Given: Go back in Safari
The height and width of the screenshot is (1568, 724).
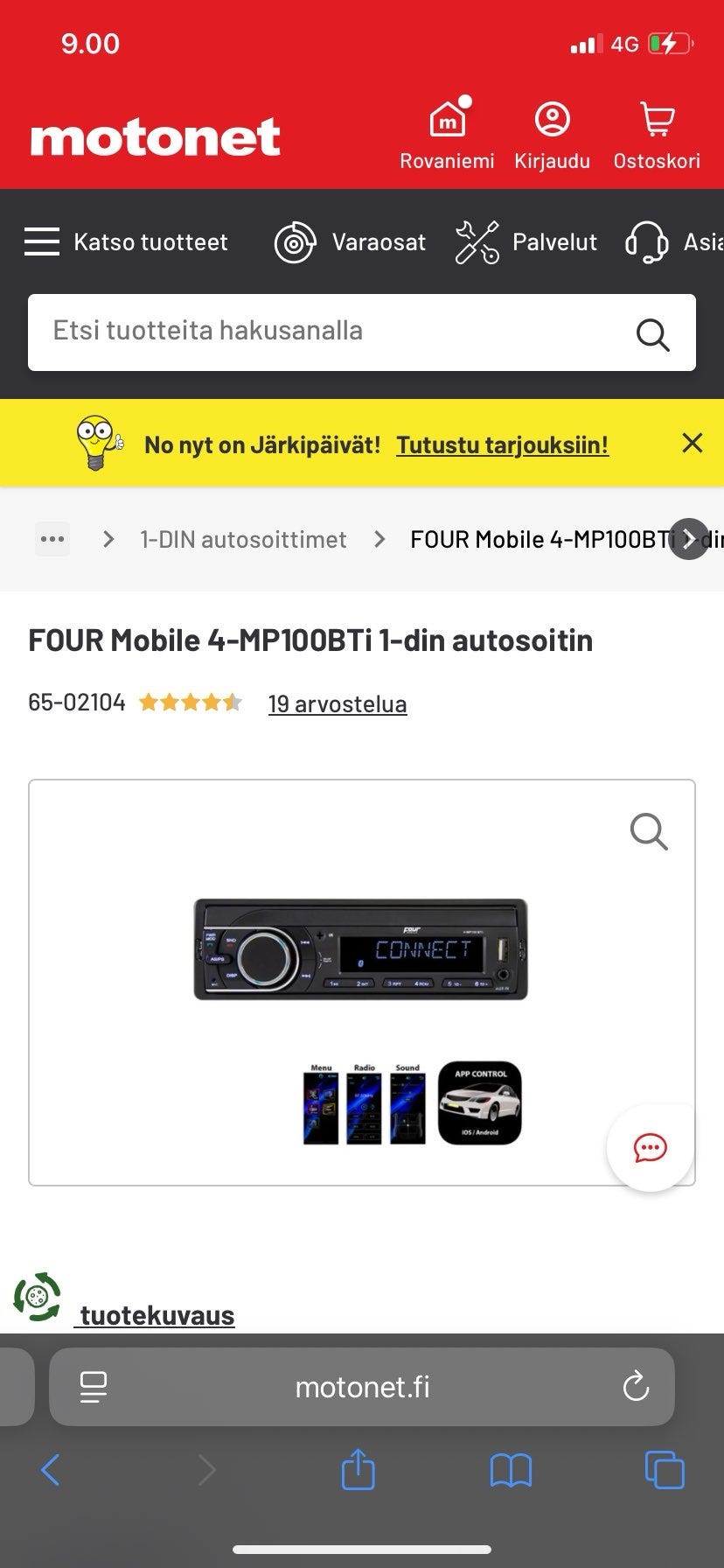Looking at the screenshot, I should [x=51, y=1470].
